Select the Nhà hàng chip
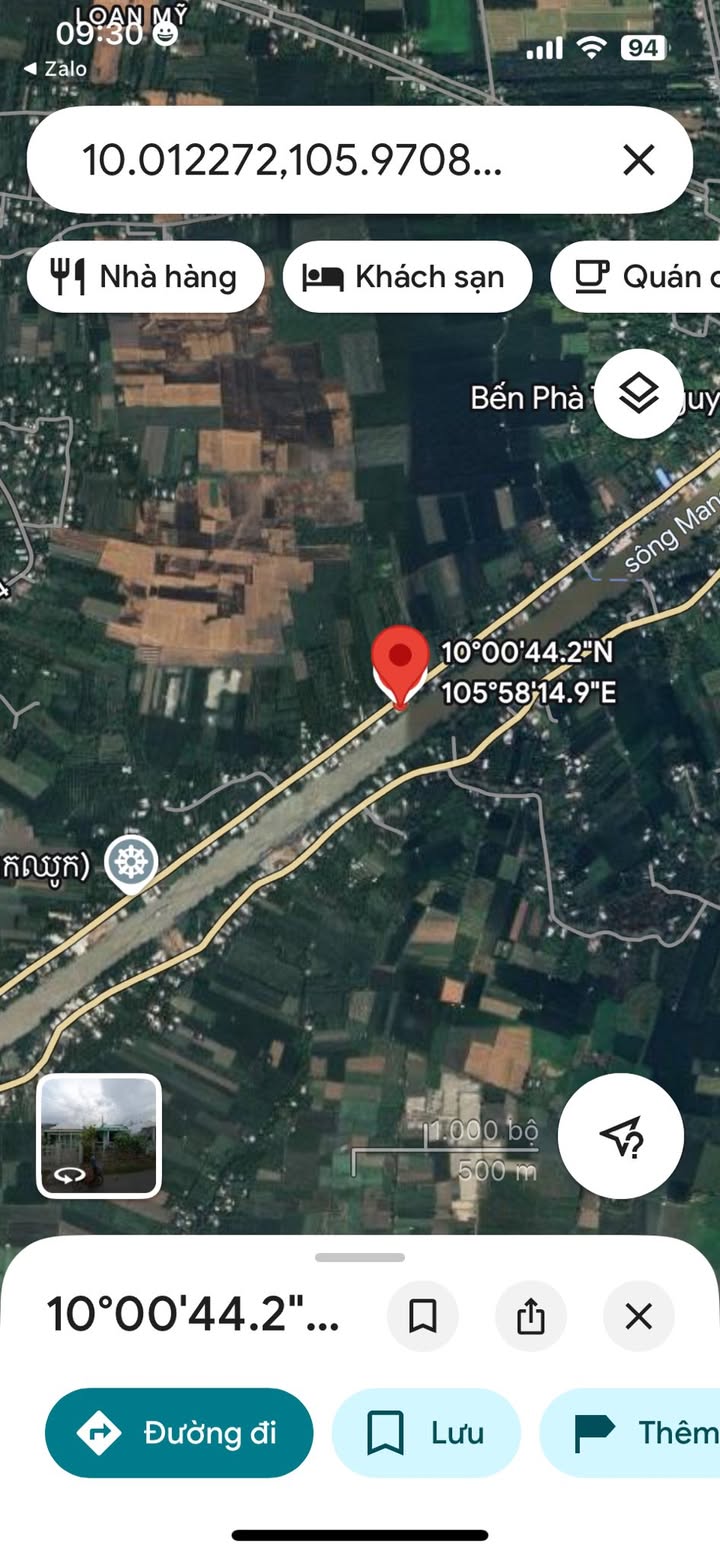Viewport: 720px width, 1559px height. click(146, 277)
